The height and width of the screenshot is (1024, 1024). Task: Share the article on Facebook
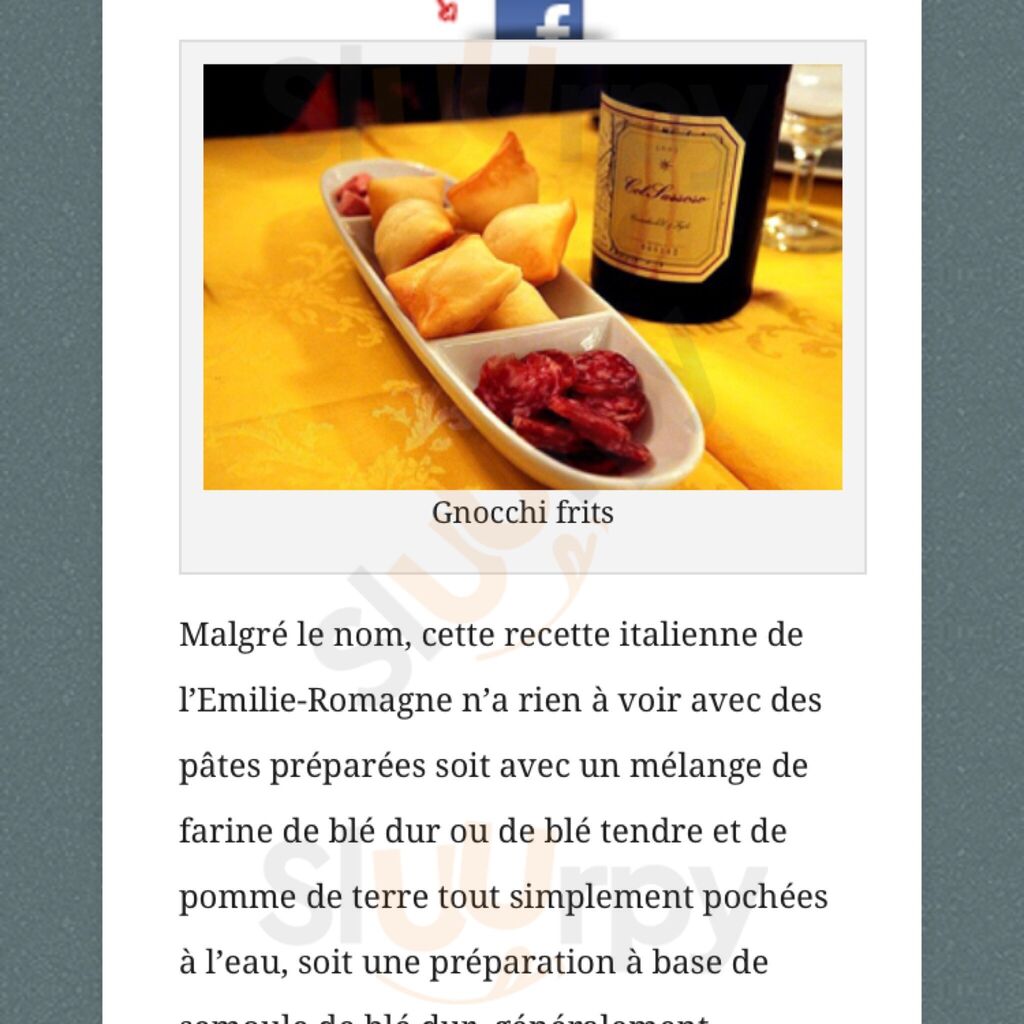click(539, 19)
